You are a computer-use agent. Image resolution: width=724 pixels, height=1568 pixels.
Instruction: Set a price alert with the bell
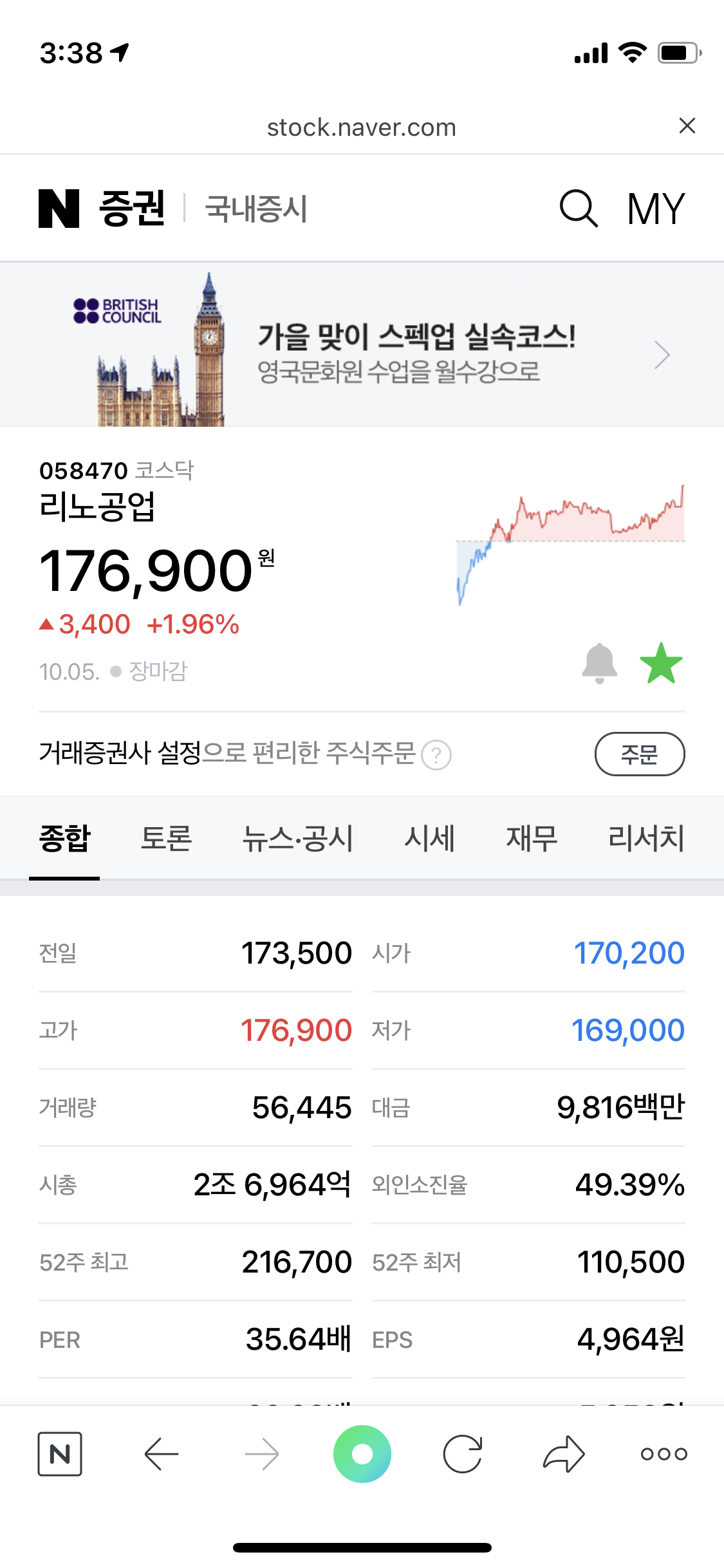click(599, 664)
